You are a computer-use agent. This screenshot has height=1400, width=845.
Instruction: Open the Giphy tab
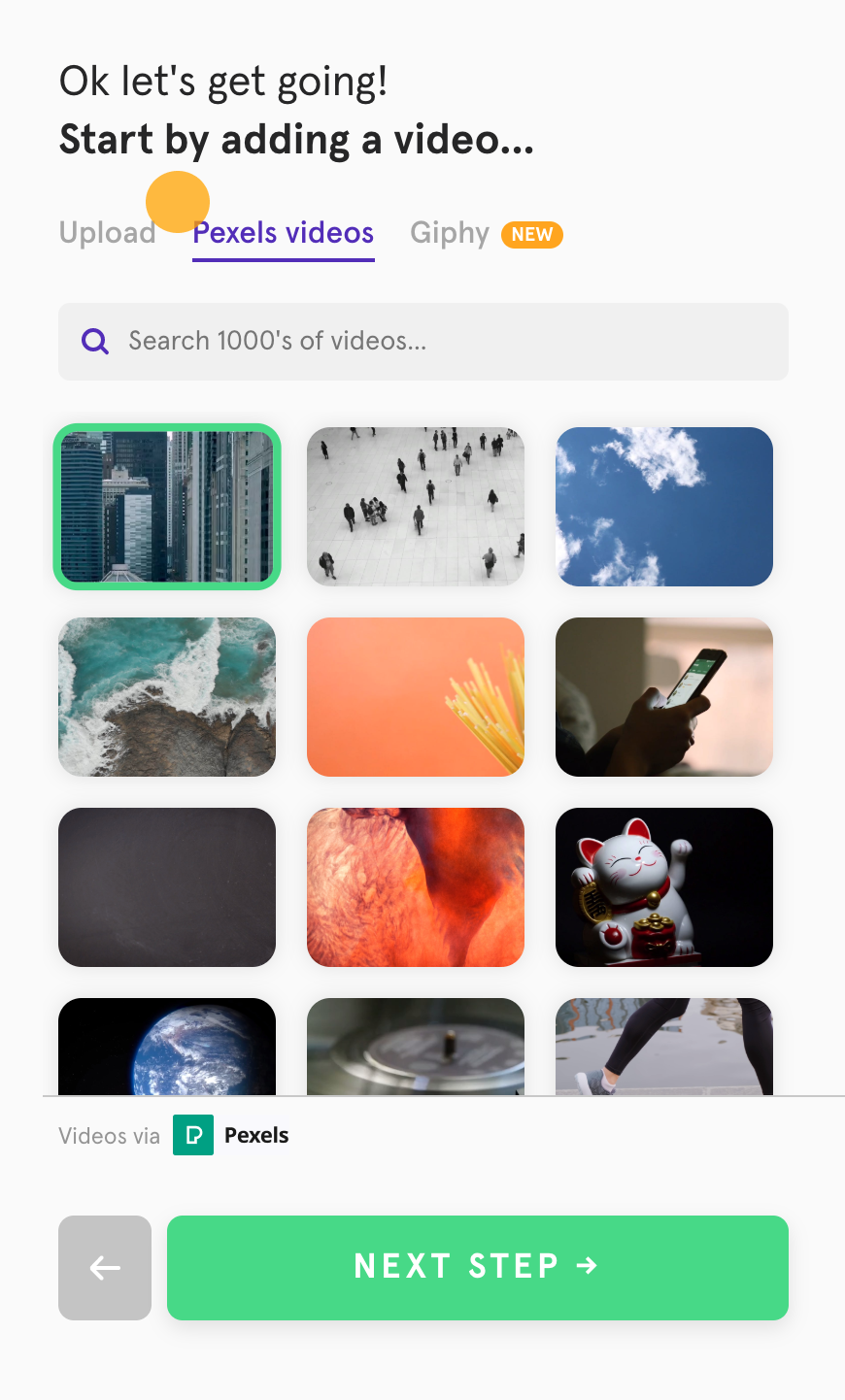tap(450, 233)
